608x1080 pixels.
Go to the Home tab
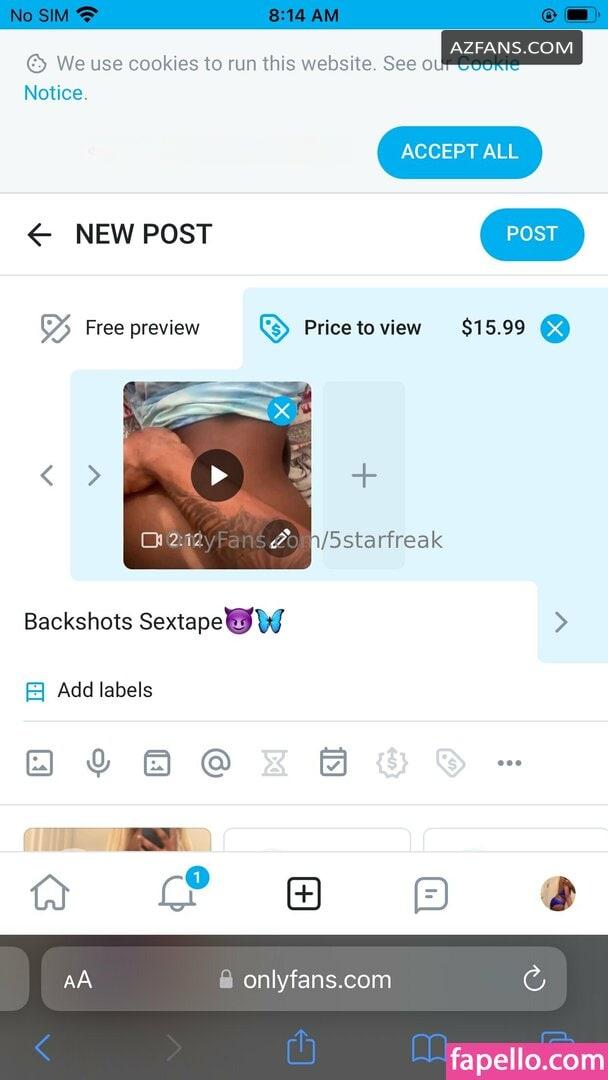click(x=50, y=894)
